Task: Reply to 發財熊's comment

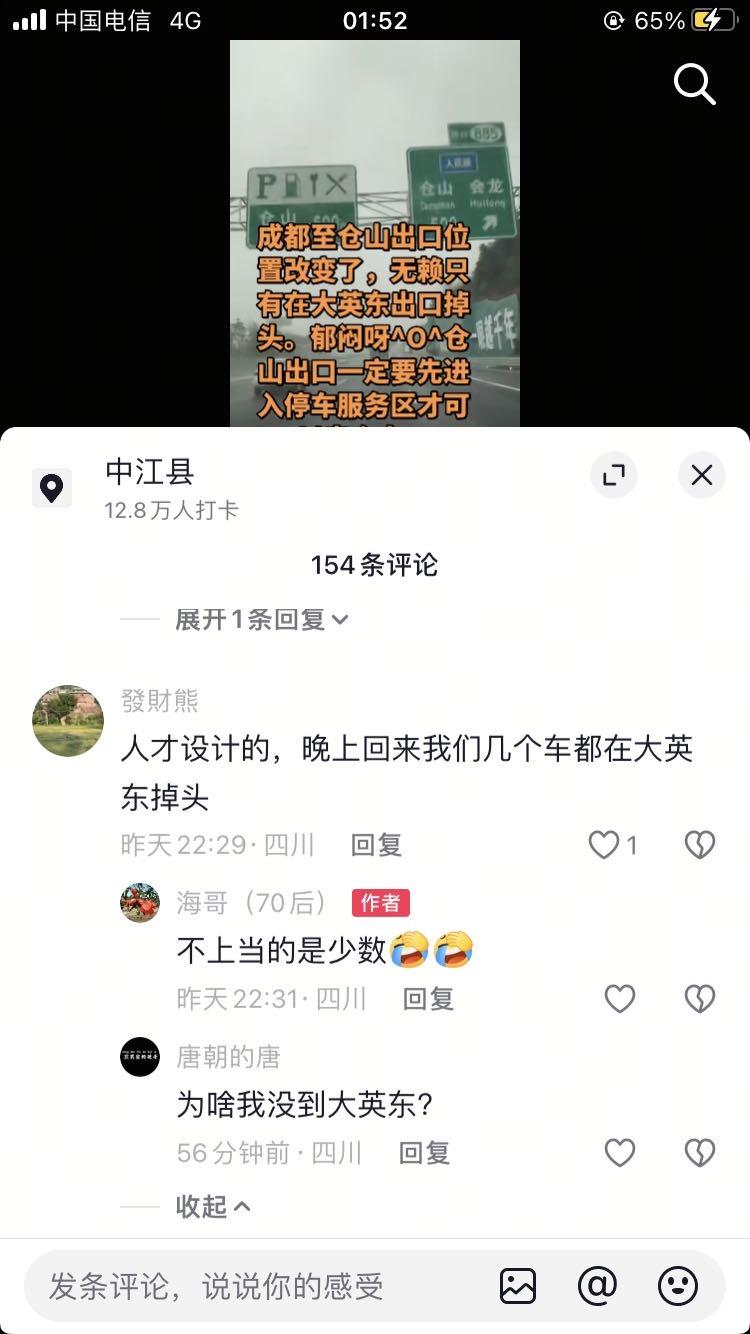Action: click(376, 845)
